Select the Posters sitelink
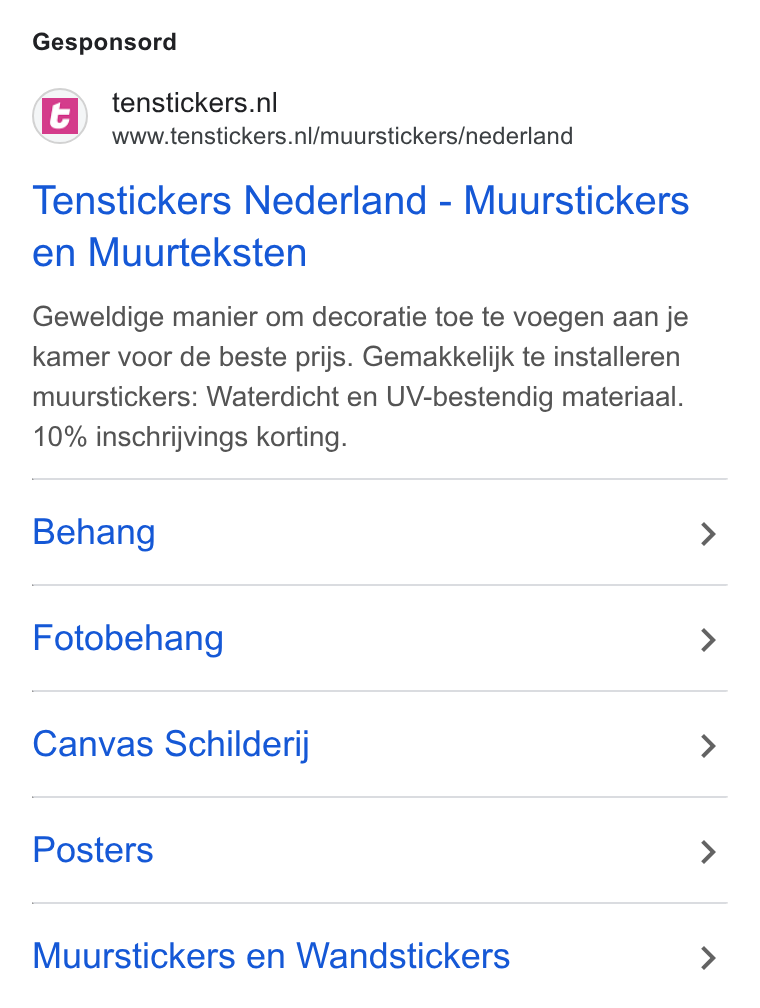The width and height of the screenshot is (760, 1008). click(379, 850)
